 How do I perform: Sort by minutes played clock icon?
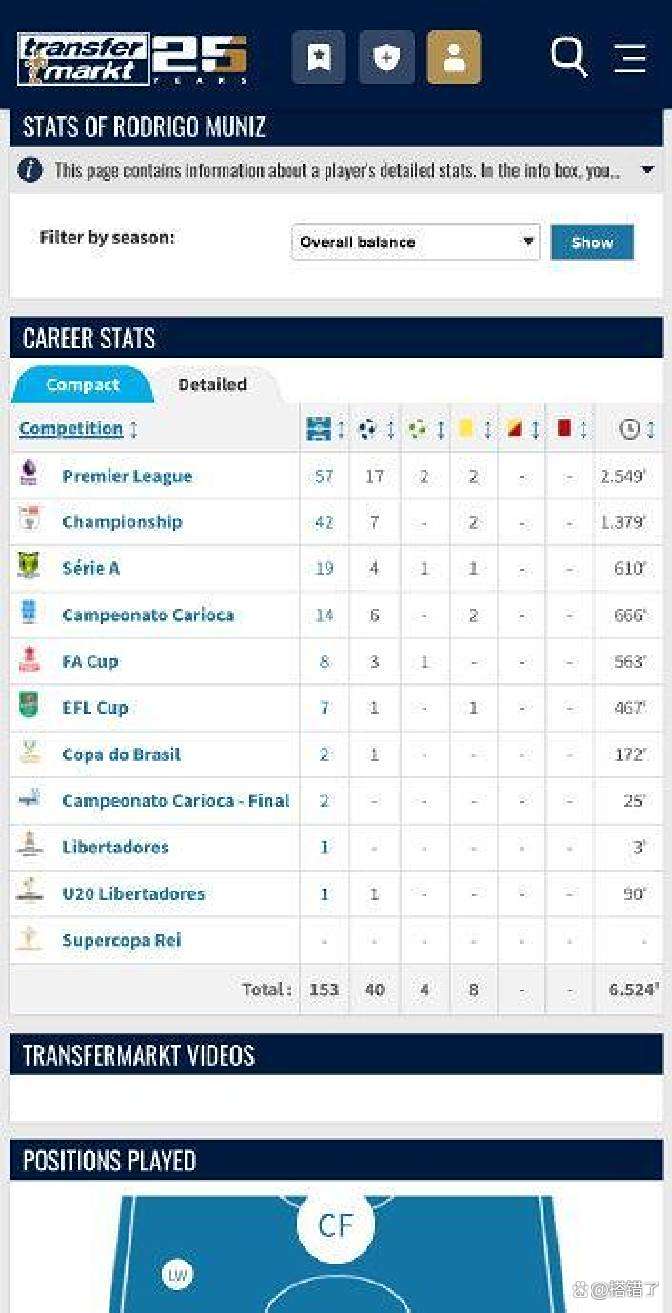coord(636,429)
